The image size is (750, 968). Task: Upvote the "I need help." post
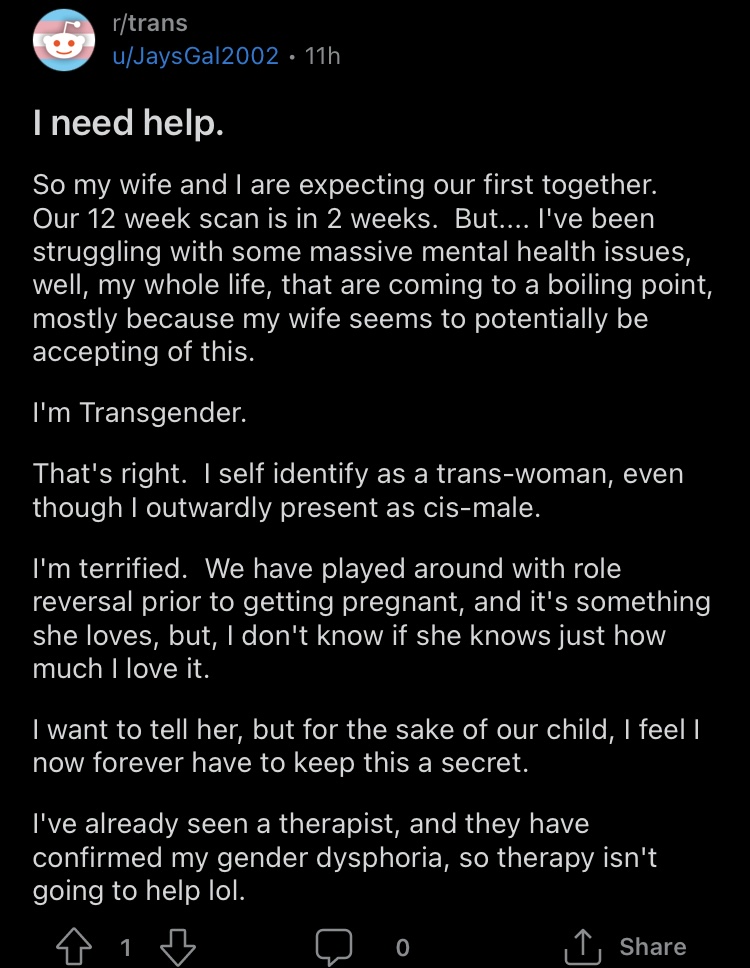tap(74, 946)
